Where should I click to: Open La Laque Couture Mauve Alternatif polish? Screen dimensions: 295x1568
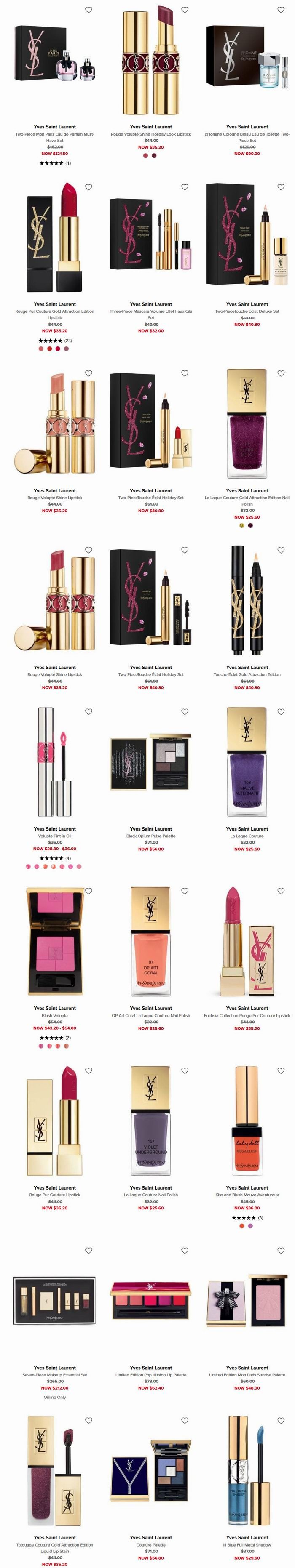[247, 836]
